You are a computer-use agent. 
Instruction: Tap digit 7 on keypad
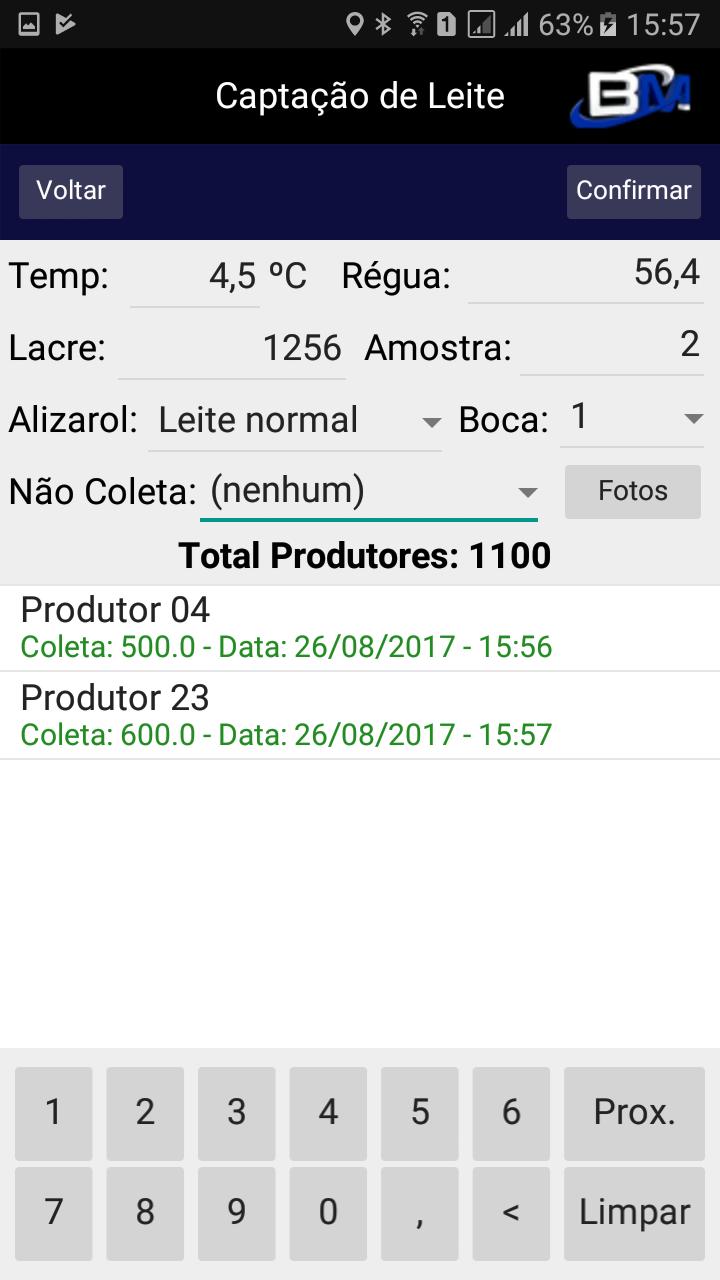click(x=53, y=1213)
